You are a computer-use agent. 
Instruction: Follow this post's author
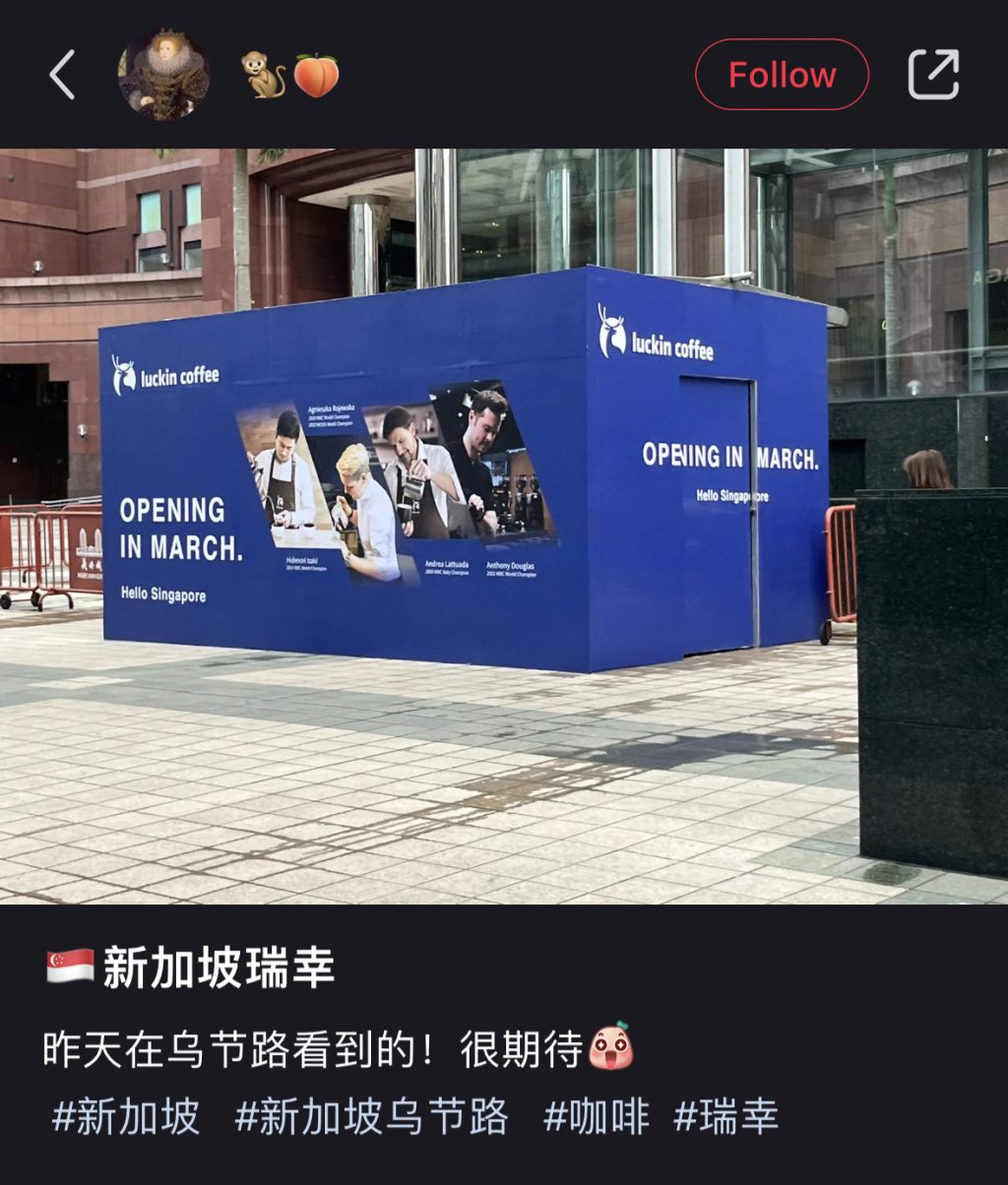tap(782, 75)
